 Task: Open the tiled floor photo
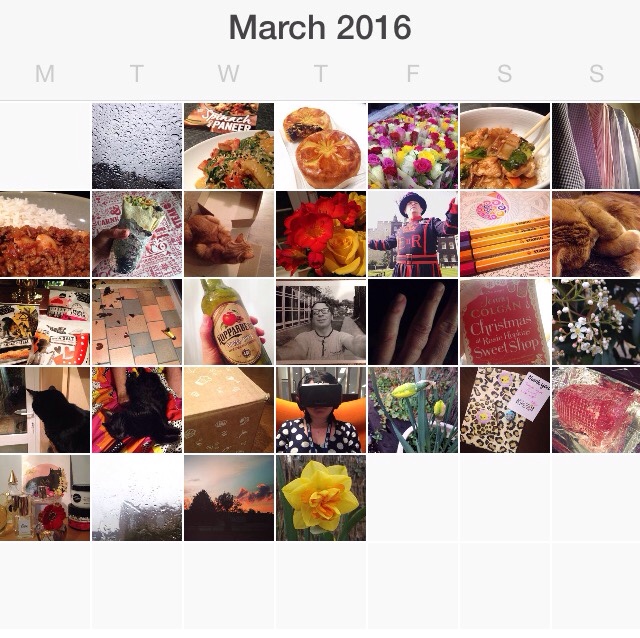137,322
